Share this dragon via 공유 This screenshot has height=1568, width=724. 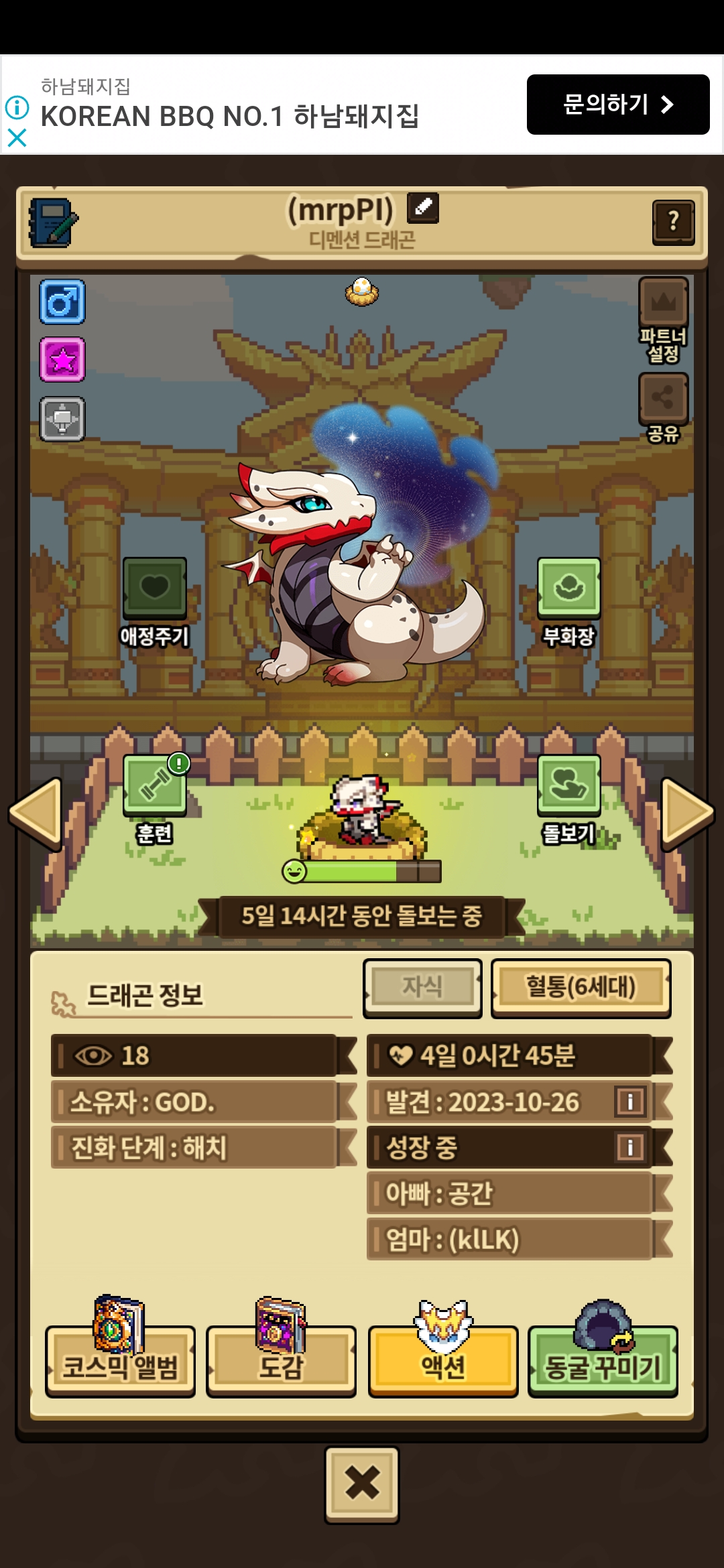pos(663,398)
